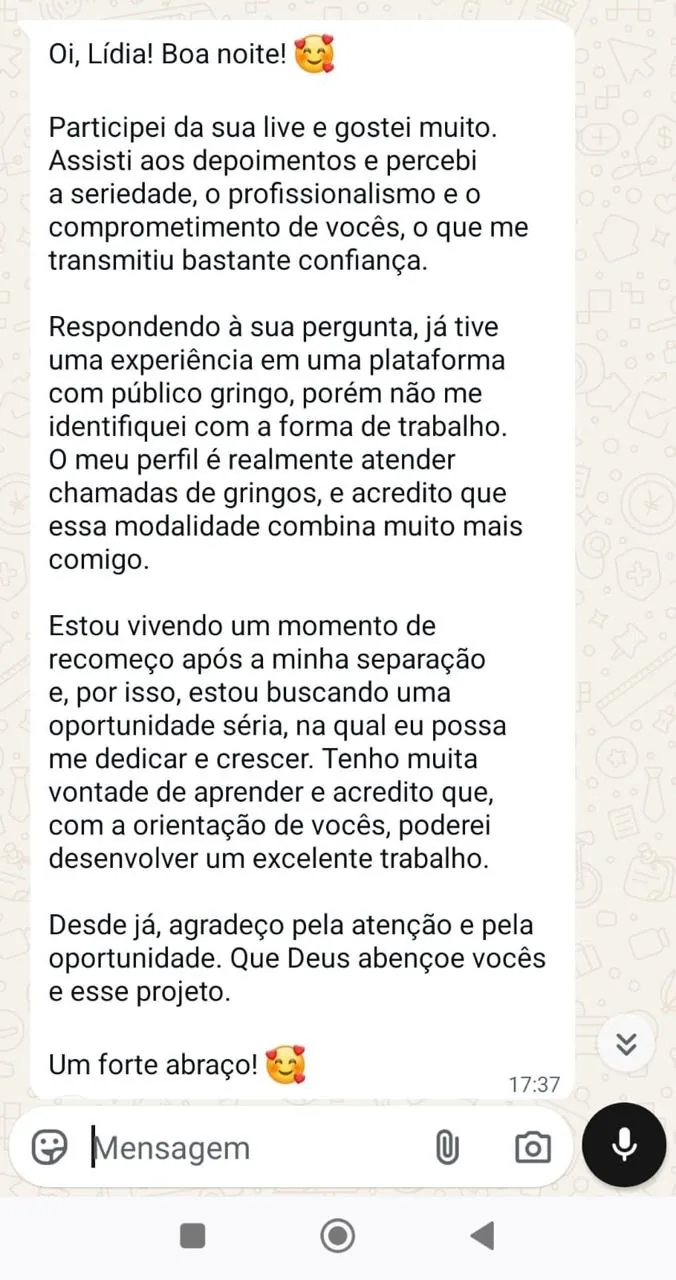The image size is (676, 1280).
Task: Open the attachment paperclip menu
Action: click(x=447, y=1147)
